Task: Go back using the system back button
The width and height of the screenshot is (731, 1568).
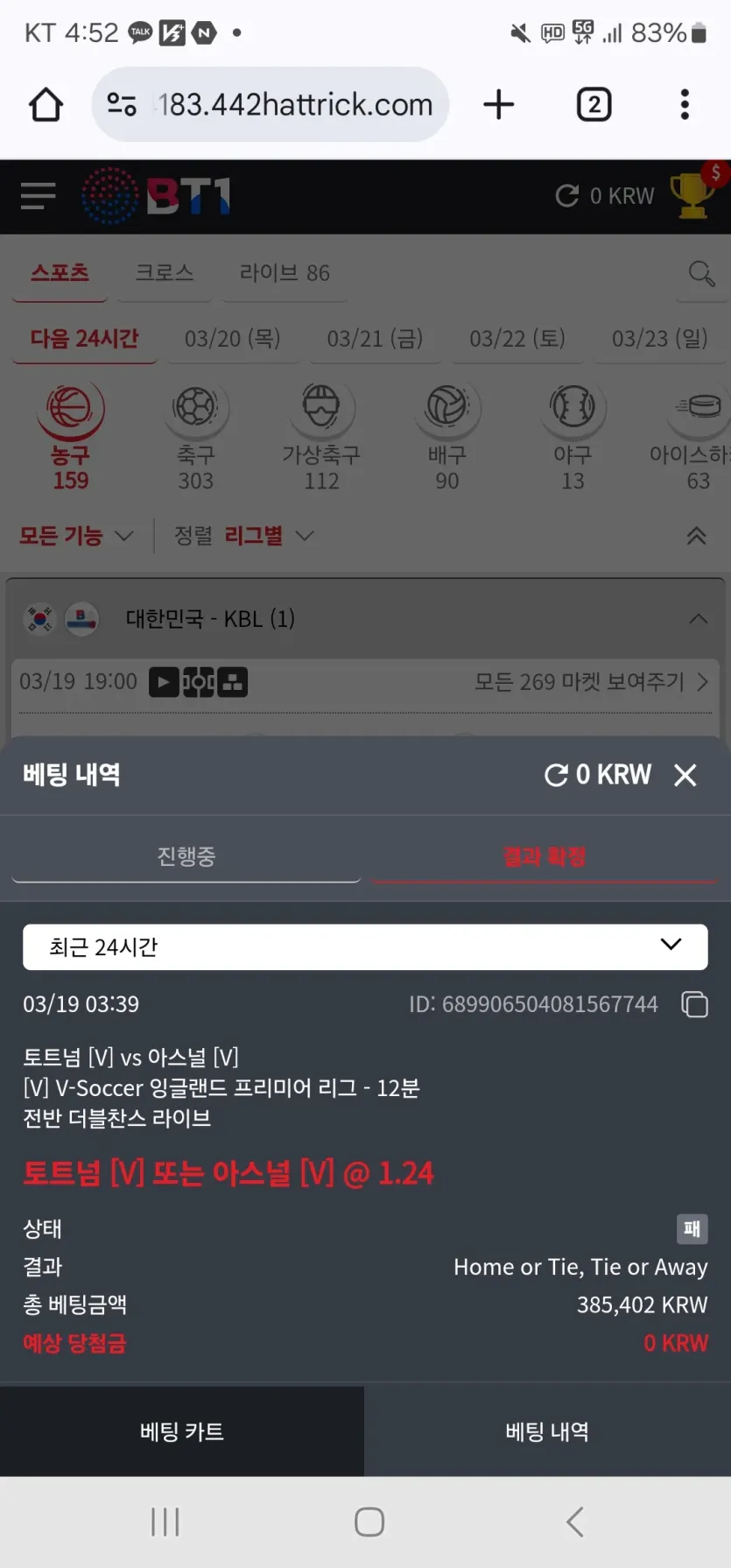Action: pyautogui.click(x=574, y=1522)
